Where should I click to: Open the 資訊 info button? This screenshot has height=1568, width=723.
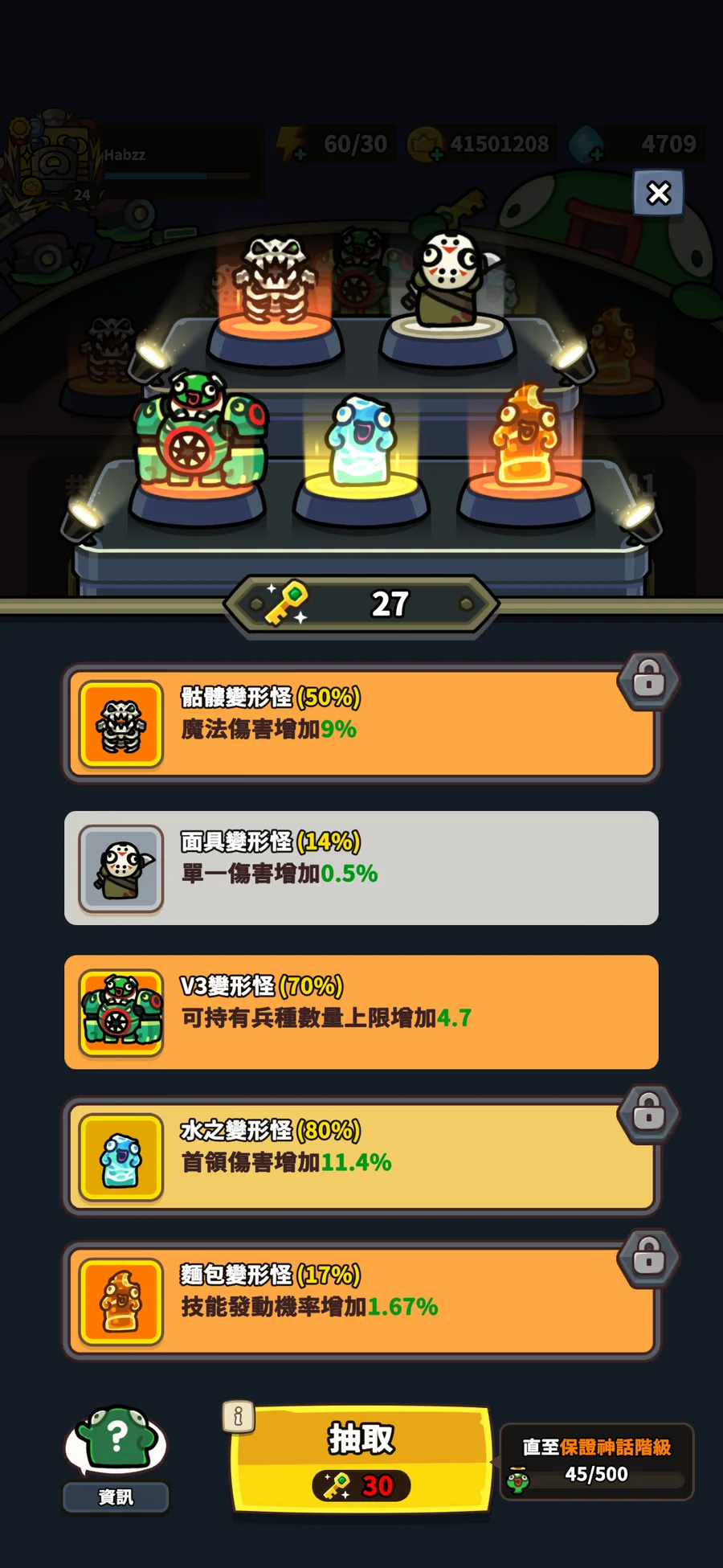[x=116, y=1460]
